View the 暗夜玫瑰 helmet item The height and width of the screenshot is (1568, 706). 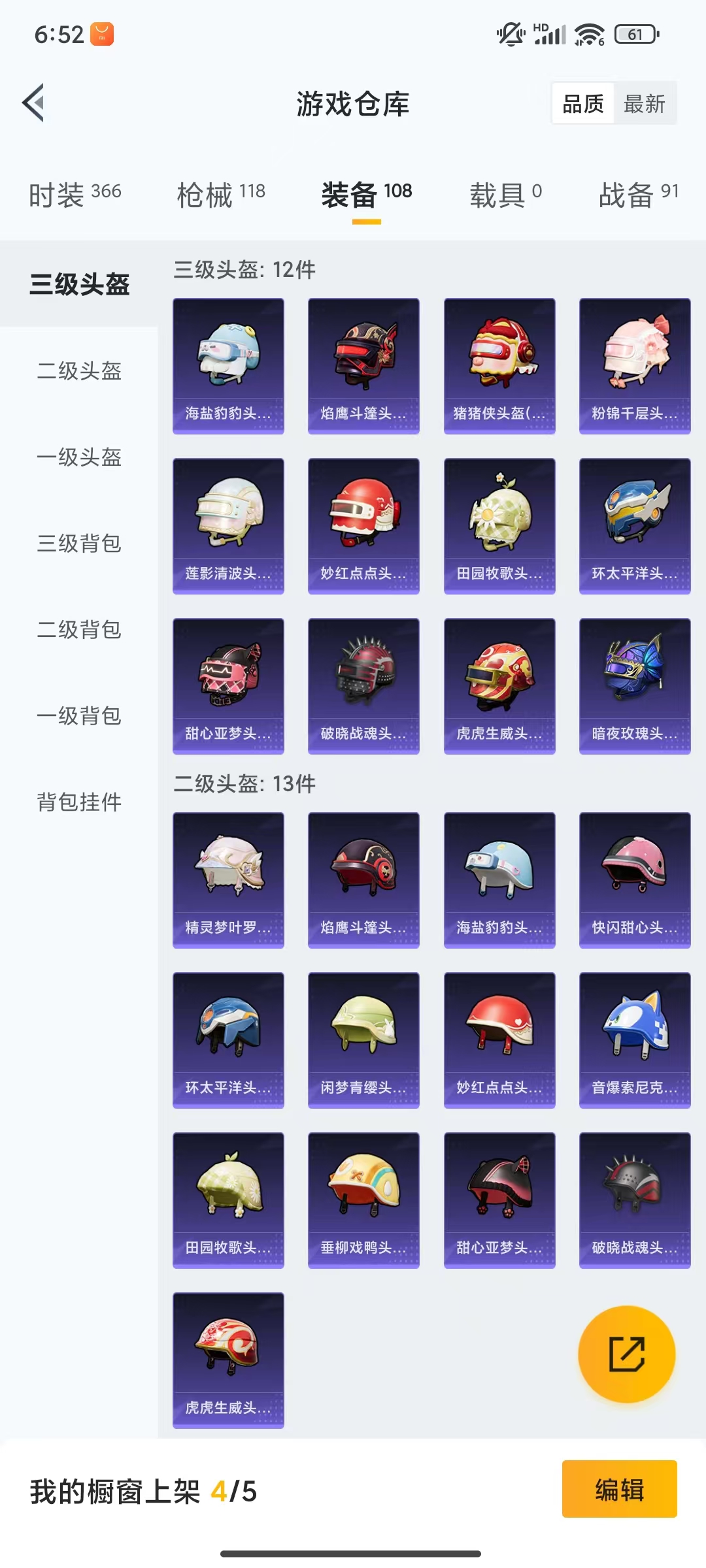[635, 686]
